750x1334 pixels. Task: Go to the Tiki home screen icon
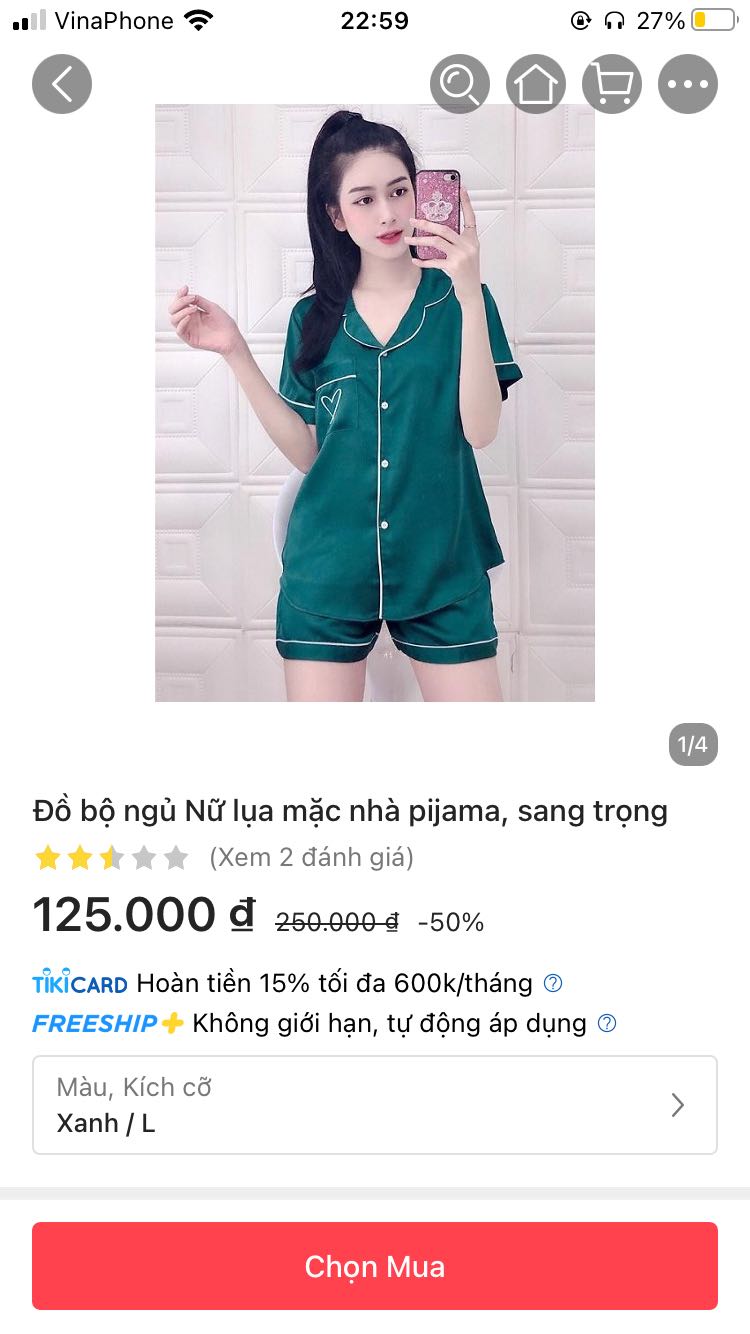(x=536, y=84)
